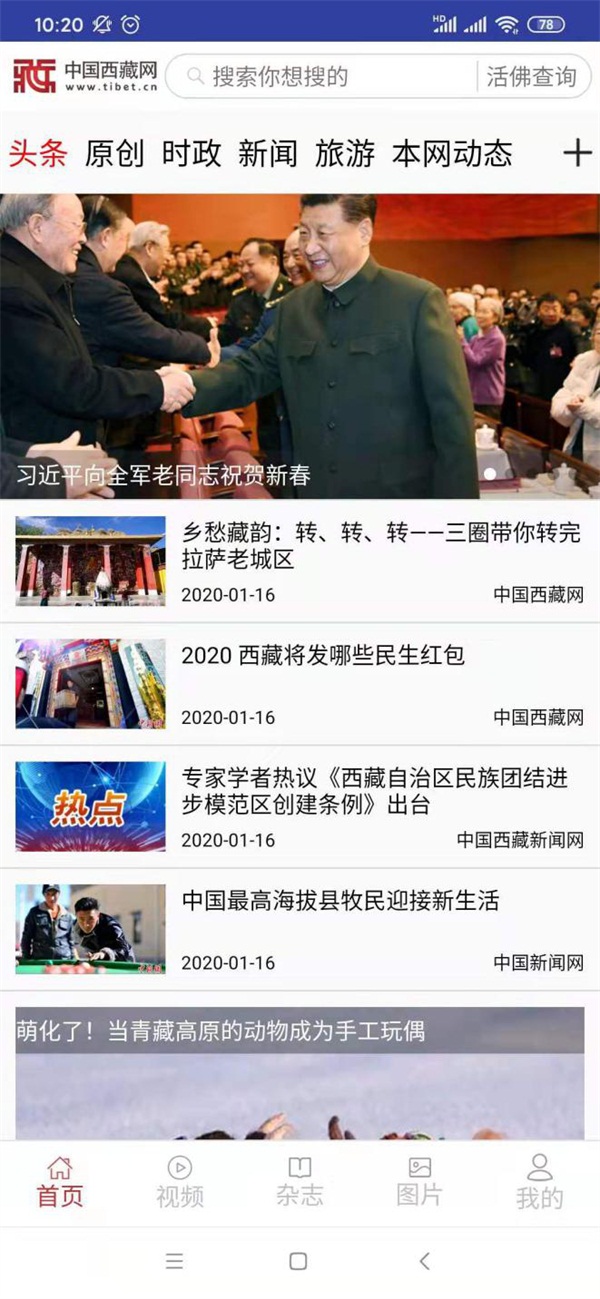Open the 杂志 section
This screenshot has height=1299, width=600.
coord(299,1182)
